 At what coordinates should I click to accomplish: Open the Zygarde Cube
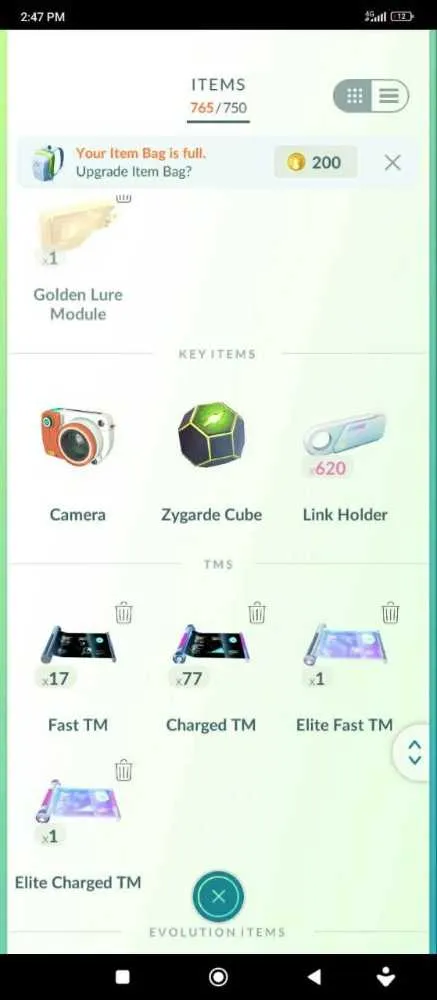(x=211, y=464)
